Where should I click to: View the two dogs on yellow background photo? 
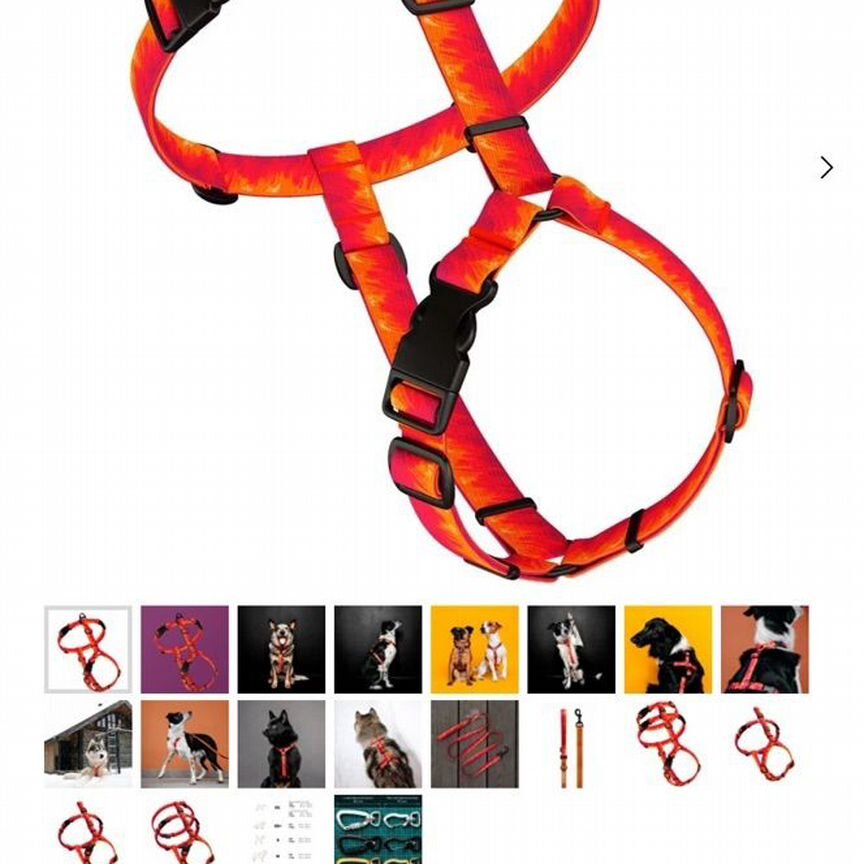point(474,649)
